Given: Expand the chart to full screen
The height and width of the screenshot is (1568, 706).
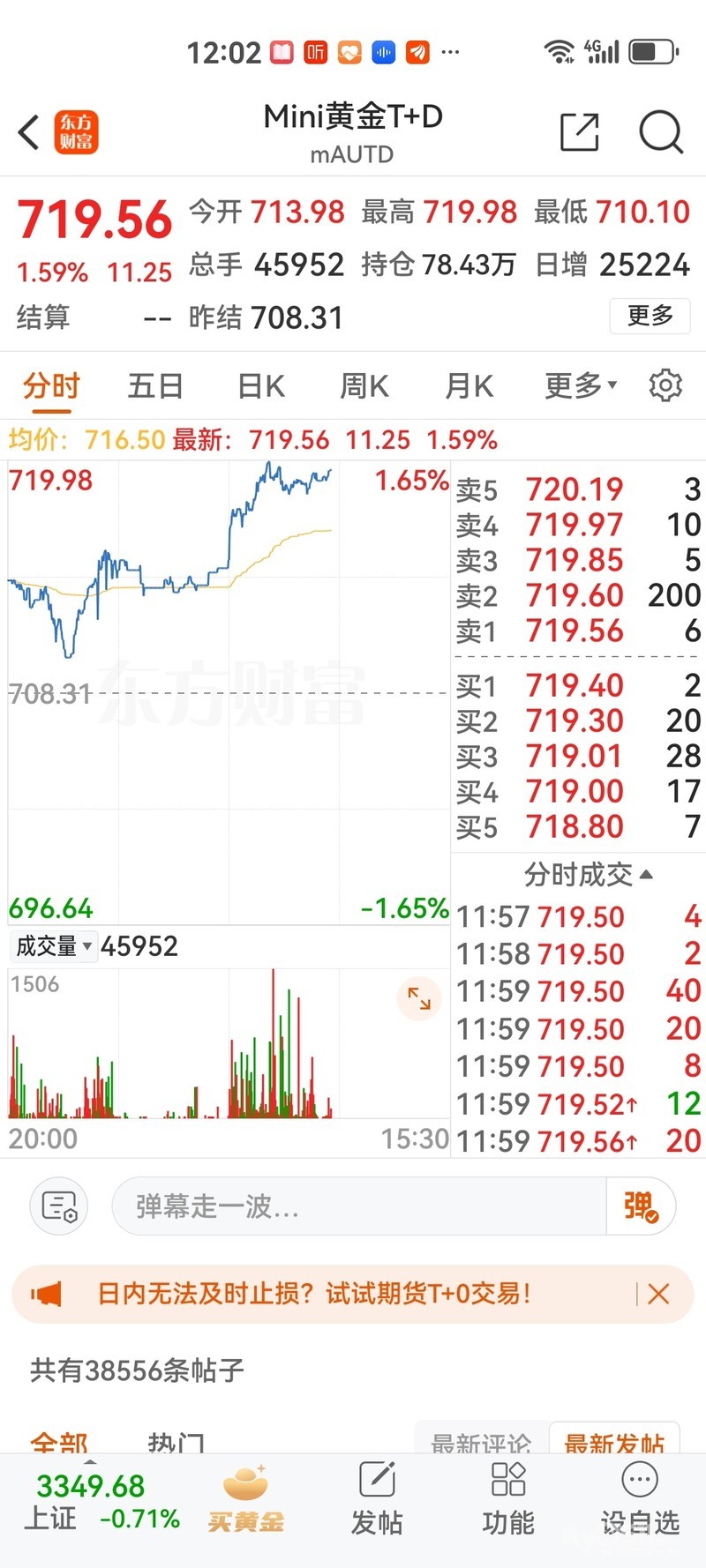Looking at the screenshot, I should [x=419, y=999].
